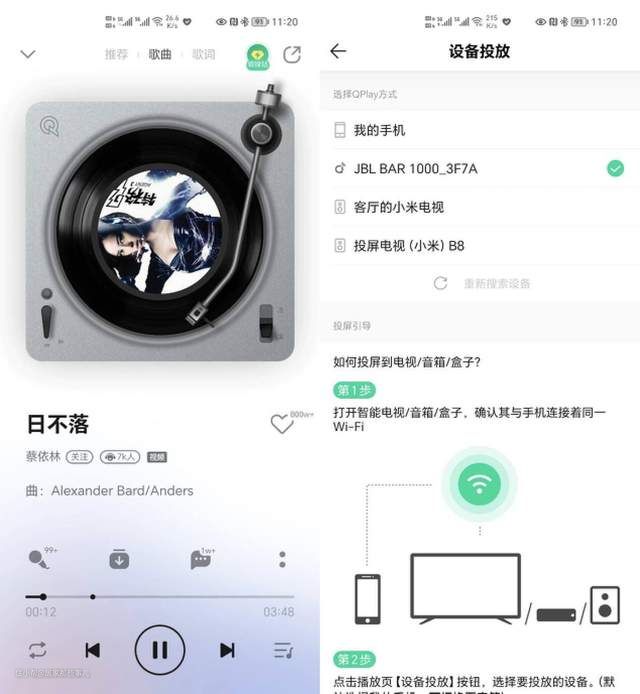Download the current song
This screenshot has width=640, height=694.
(119, 560)
